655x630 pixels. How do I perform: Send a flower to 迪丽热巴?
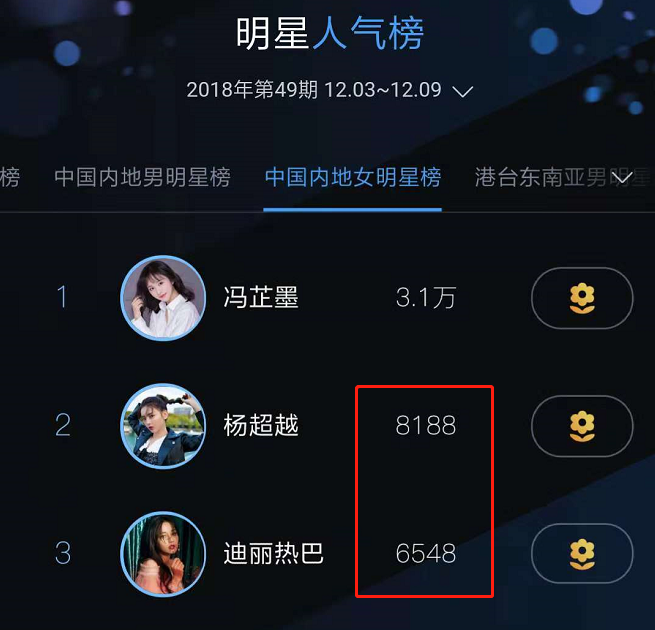click(581, 553)
